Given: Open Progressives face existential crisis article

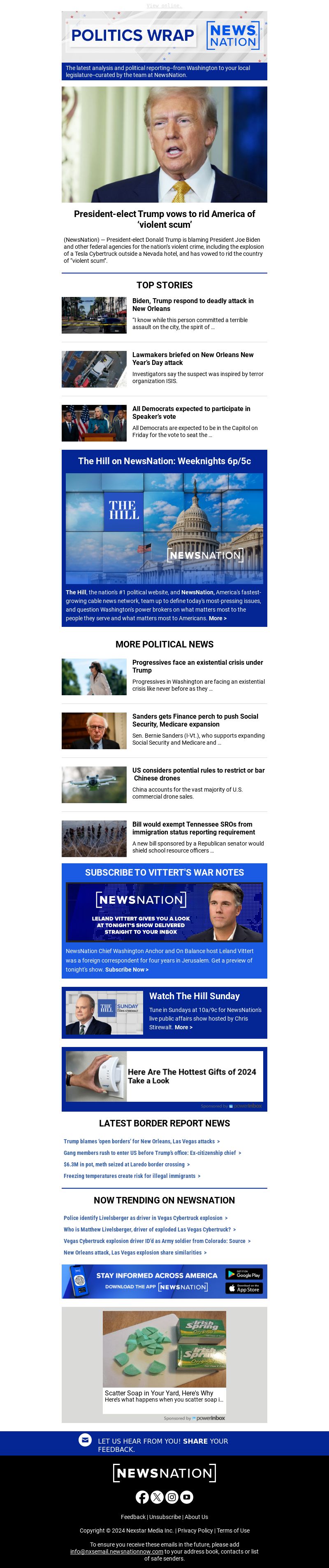Looking at the screenshot, I should point(198,666).
